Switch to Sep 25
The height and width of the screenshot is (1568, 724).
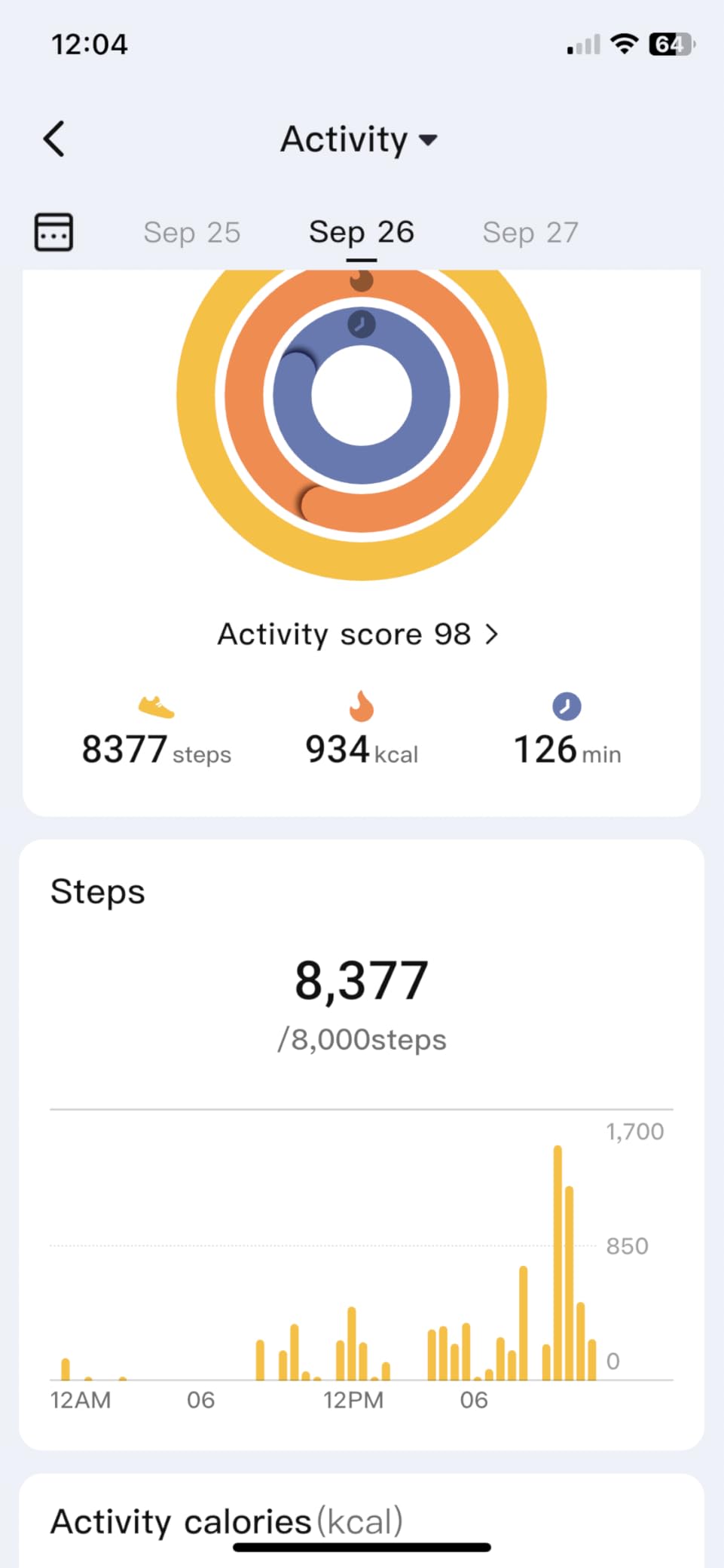click(x=191, y=232)
